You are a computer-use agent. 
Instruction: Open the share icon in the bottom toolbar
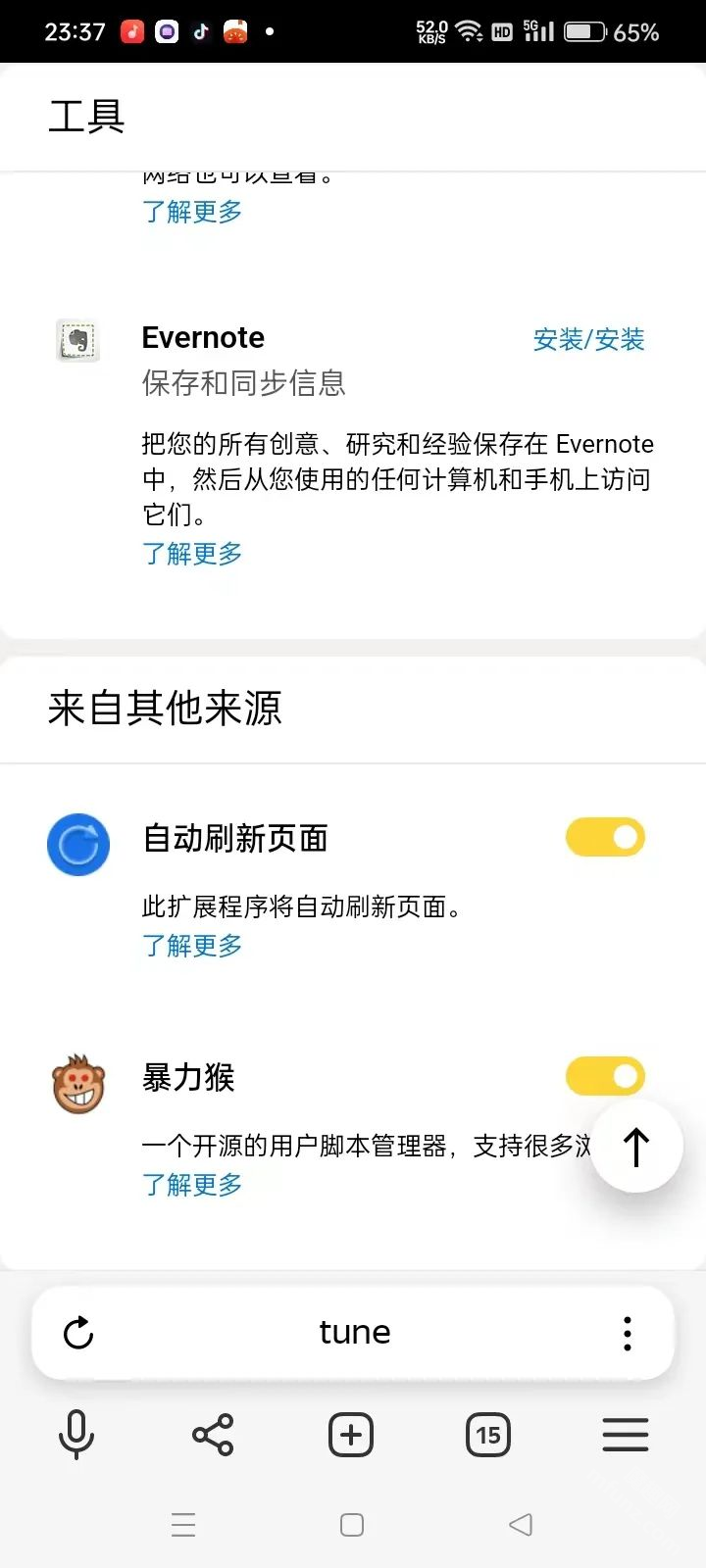(x=214, y=1434)
